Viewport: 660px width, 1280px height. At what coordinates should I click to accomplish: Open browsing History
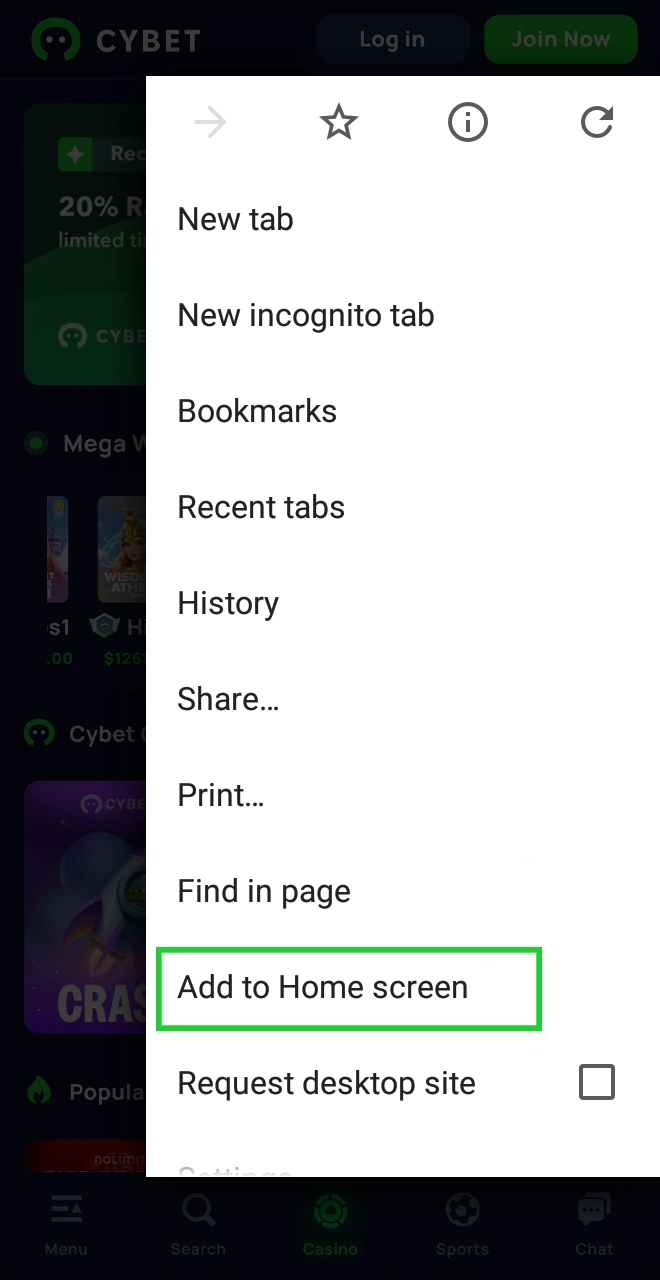click(228, 603)
